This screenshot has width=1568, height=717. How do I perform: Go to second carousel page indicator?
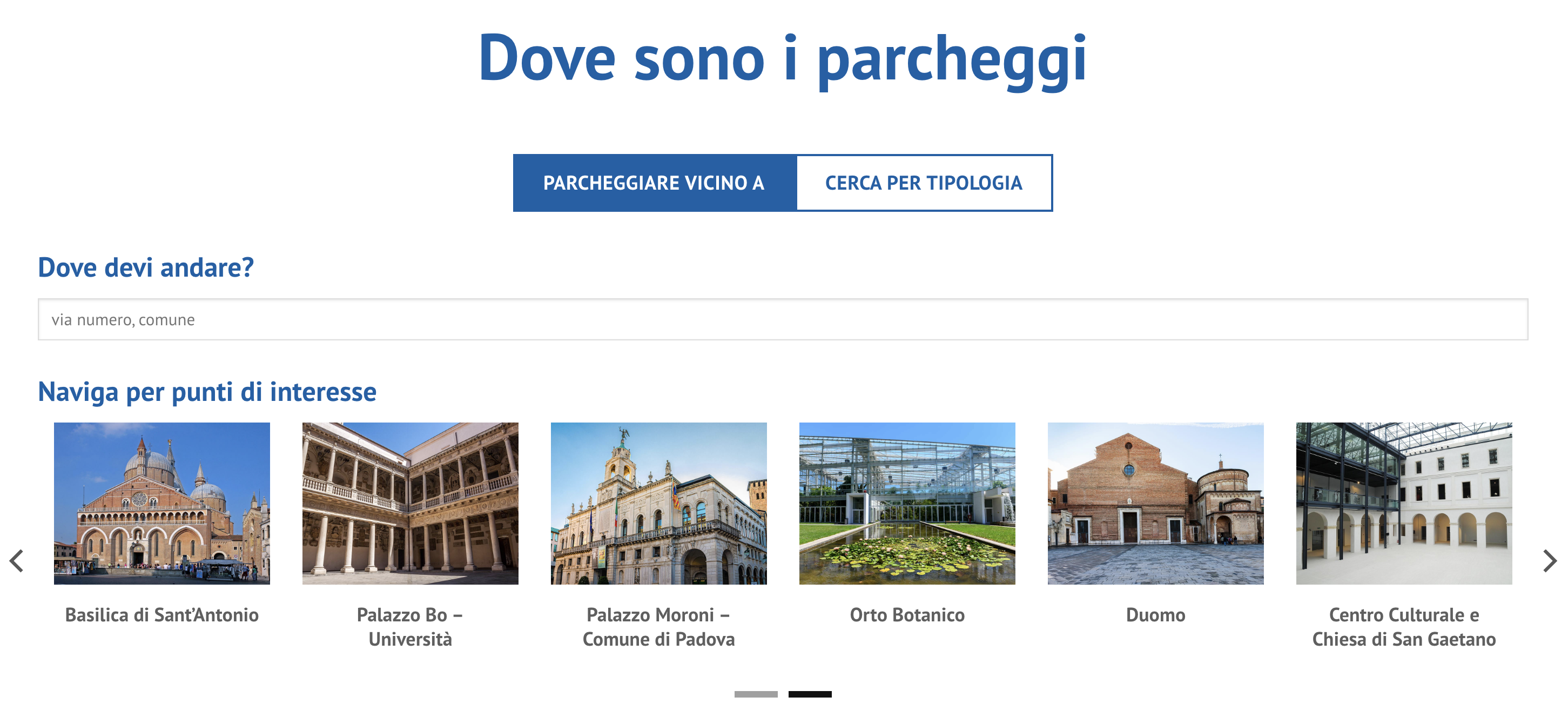810,694
